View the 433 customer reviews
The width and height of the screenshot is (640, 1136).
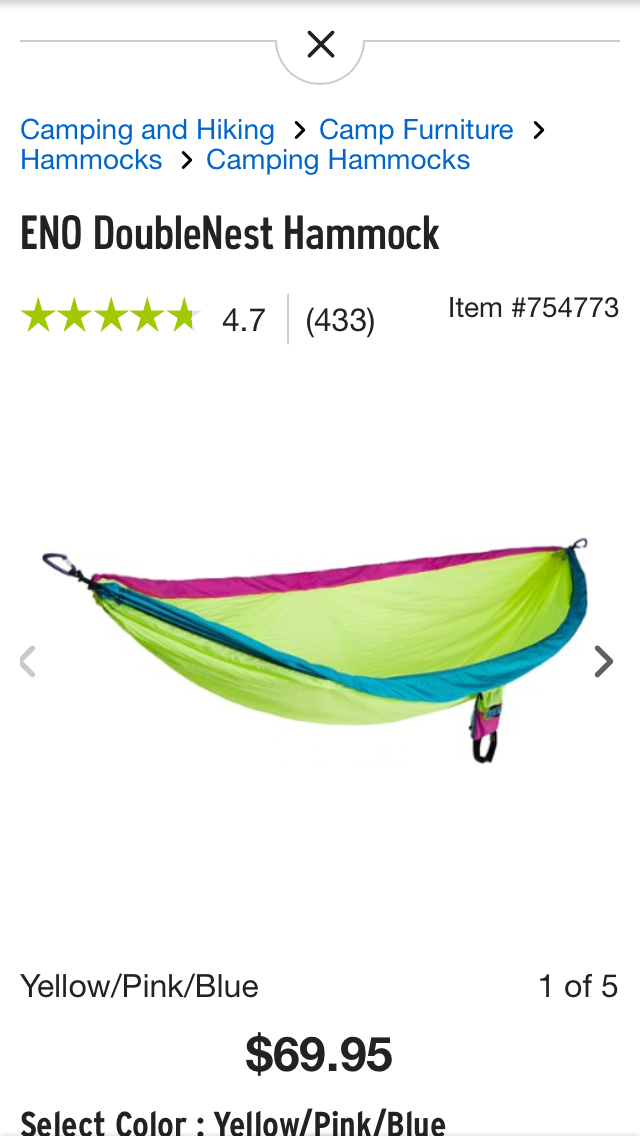(x=340, y=321)
